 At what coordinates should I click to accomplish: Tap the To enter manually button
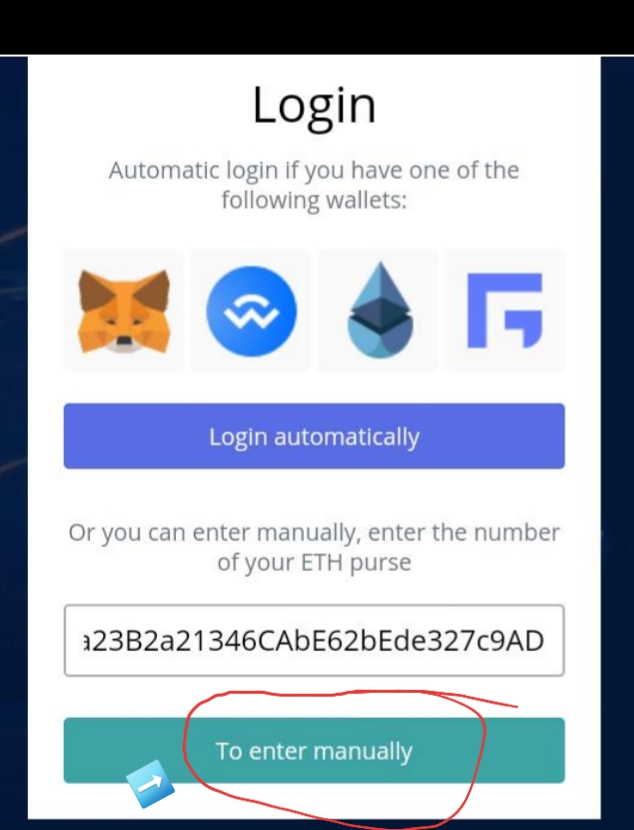coord(314,750)
